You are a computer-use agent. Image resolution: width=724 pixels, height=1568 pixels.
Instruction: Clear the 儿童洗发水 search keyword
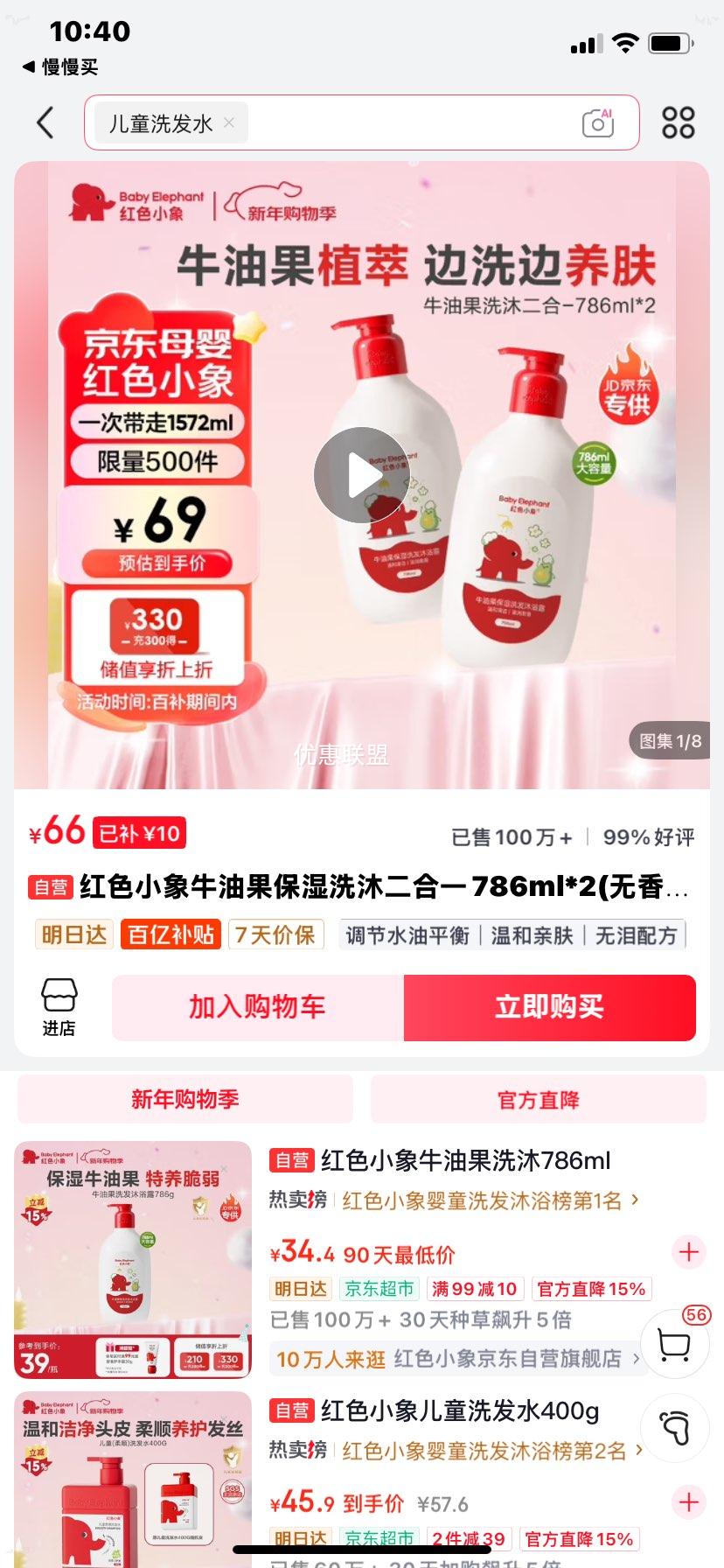pyautogui.click(x=227, y=122)
